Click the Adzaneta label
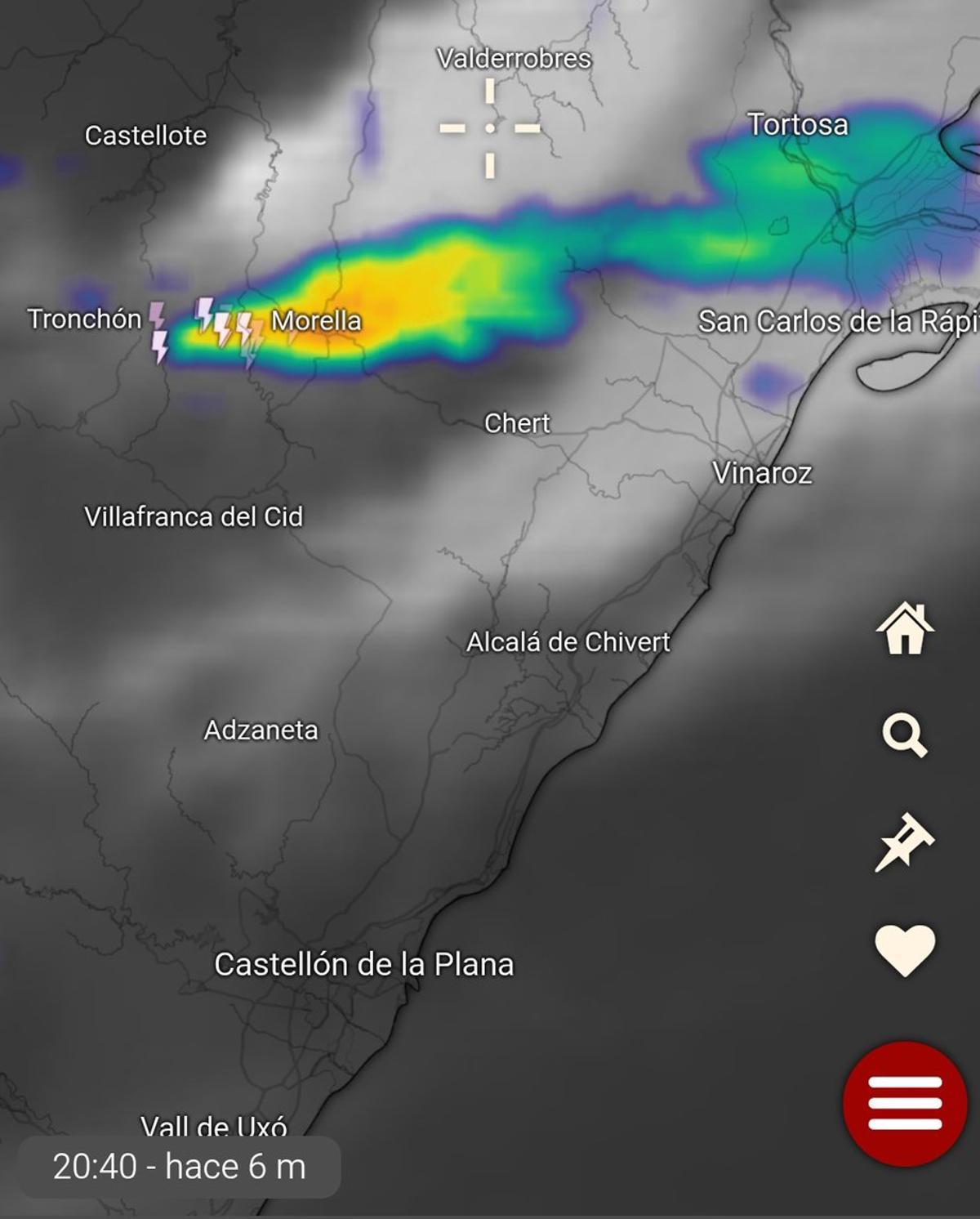This screenshot has width=980, height=1219. pyautogui.click(x=261, y=730)
